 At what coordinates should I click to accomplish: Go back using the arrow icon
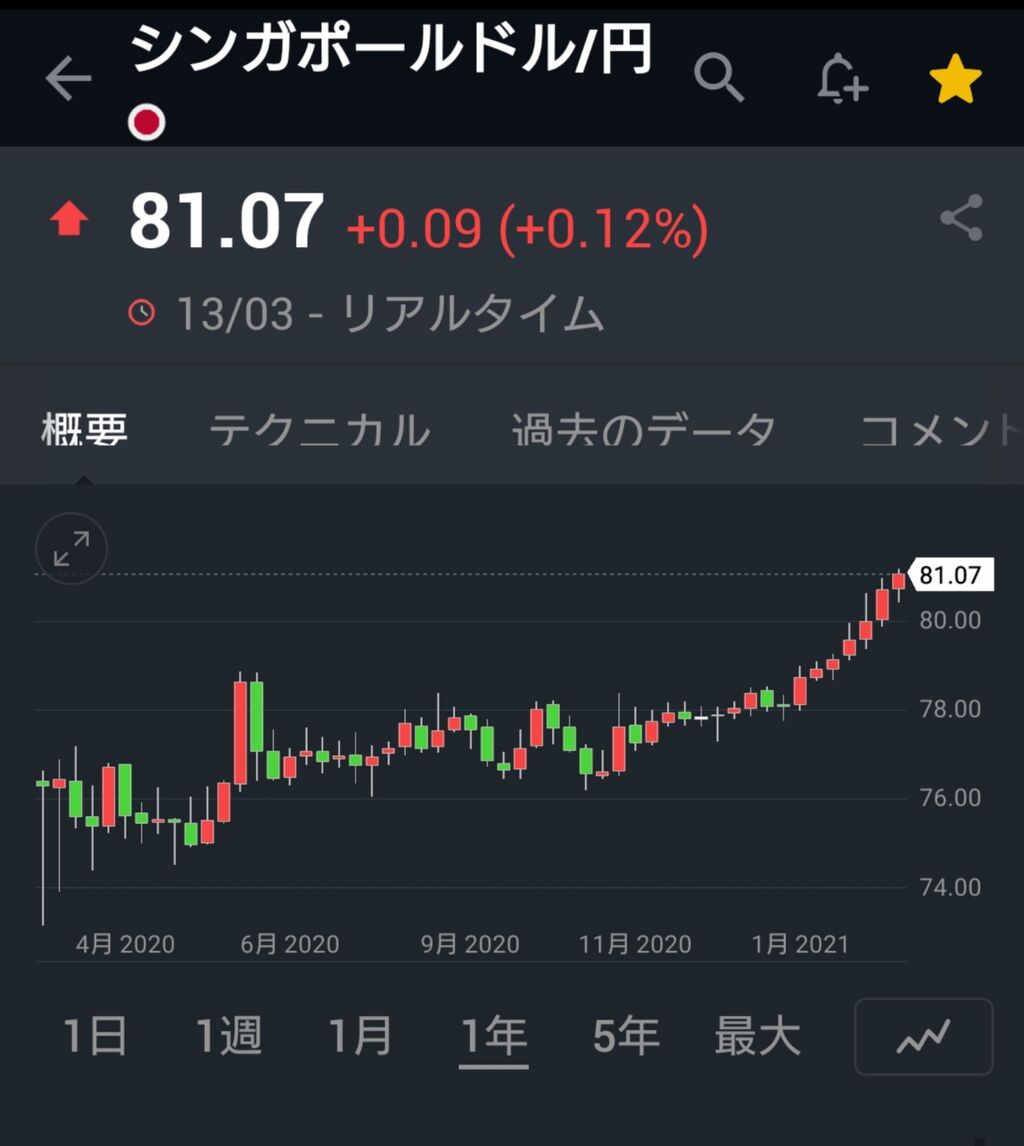click(x=68, y=79)
